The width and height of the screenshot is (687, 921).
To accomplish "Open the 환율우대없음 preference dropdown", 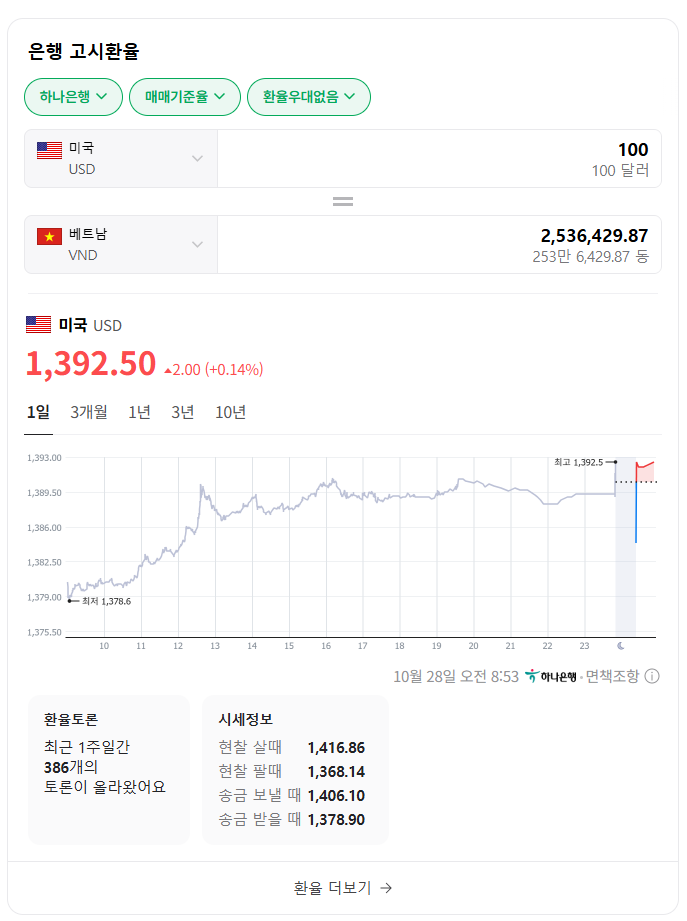I will (x=308, y=97).
